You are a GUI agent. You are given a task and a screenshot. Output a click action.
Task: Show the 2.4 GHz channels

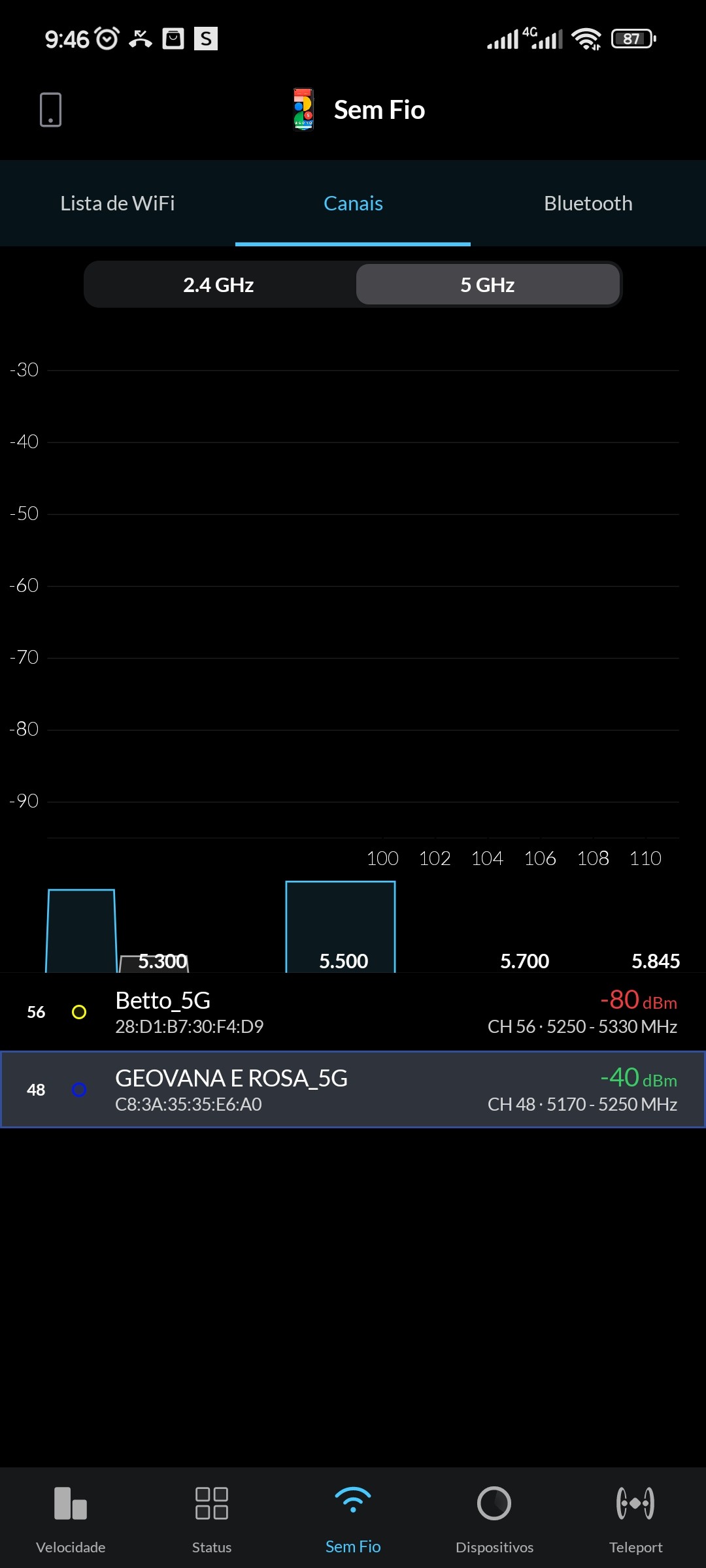(218, 285)
